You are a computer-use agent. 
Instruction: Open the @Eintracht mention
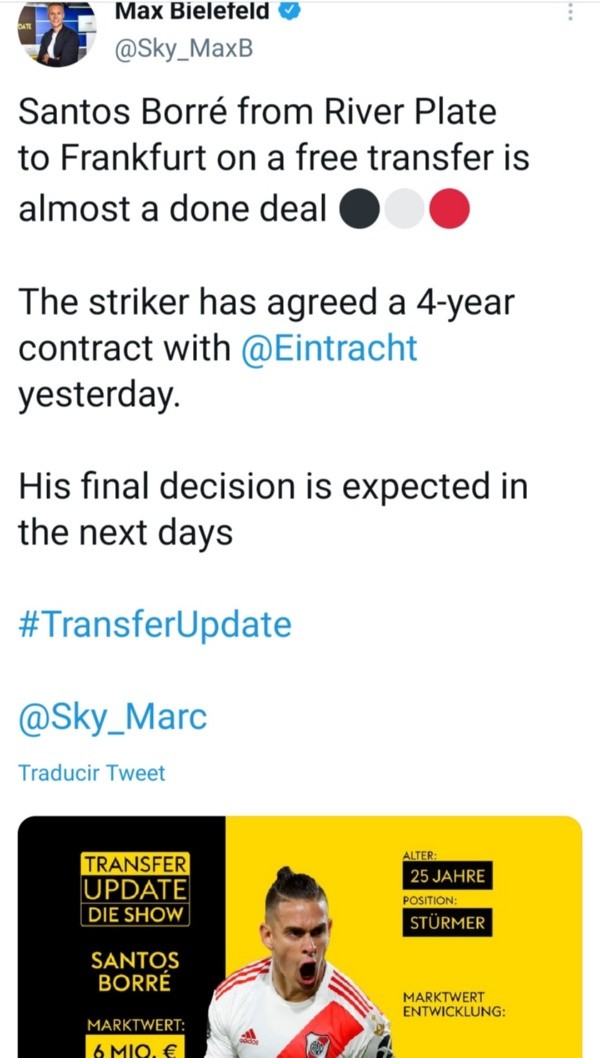(329, 349)
